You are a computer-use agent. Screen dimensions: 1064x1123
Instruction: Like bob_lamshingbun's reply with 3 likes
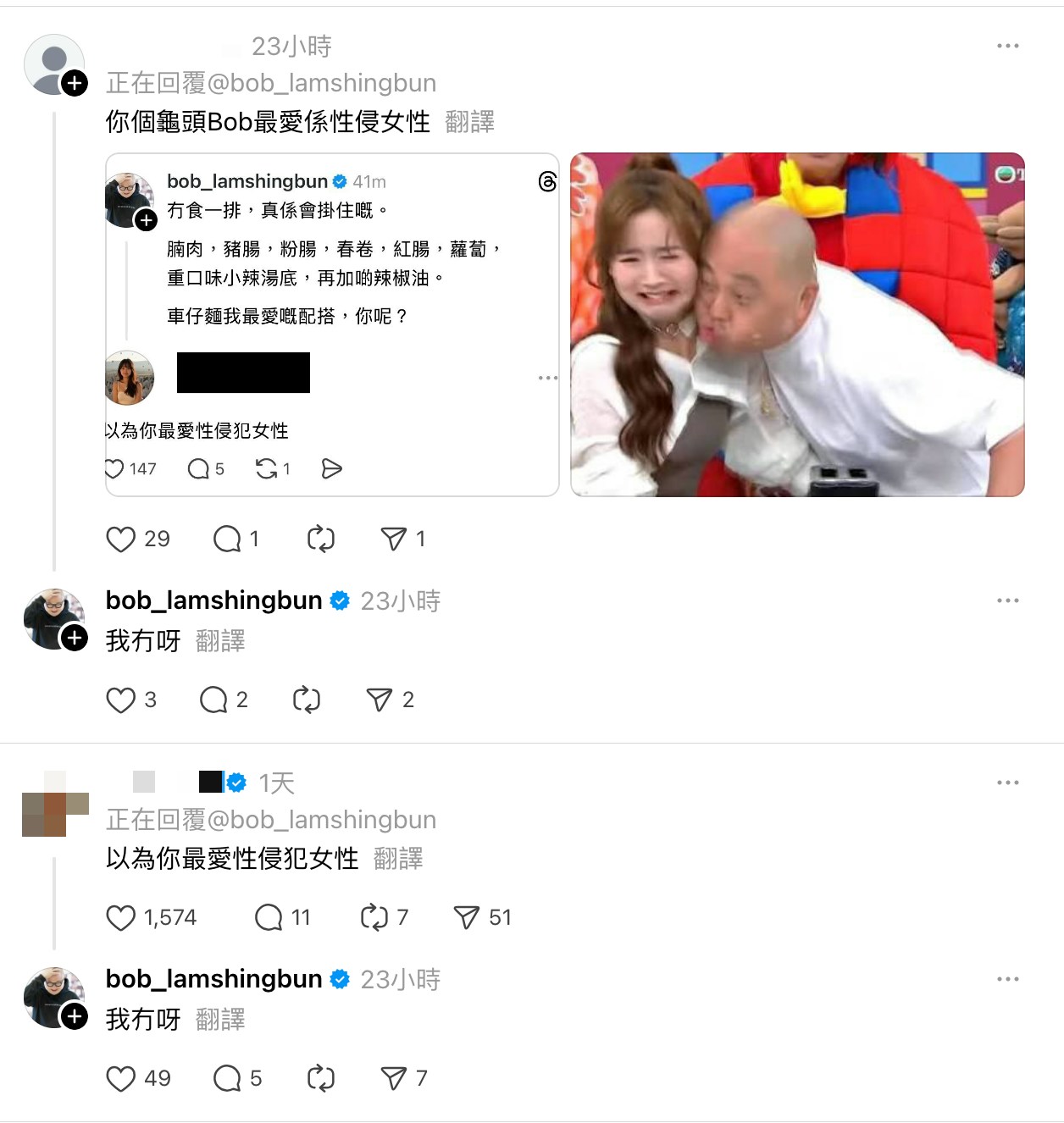(x=121, y=700)
